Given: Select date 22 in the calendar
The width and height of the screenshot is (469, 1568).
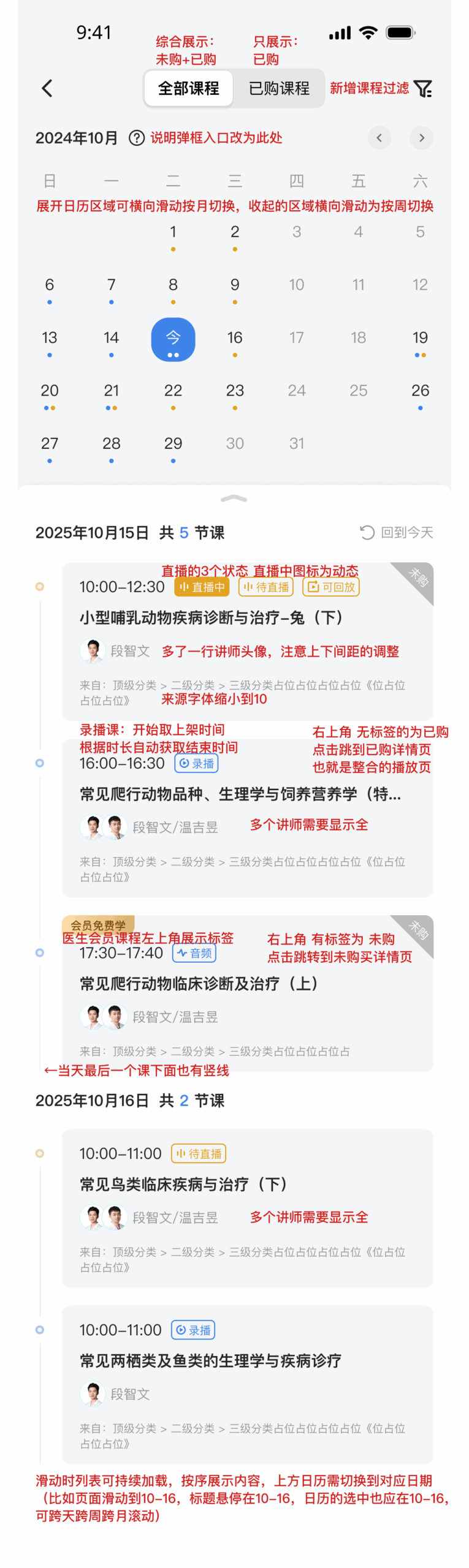Looking at the screenshot, I should tap(173, 392).
